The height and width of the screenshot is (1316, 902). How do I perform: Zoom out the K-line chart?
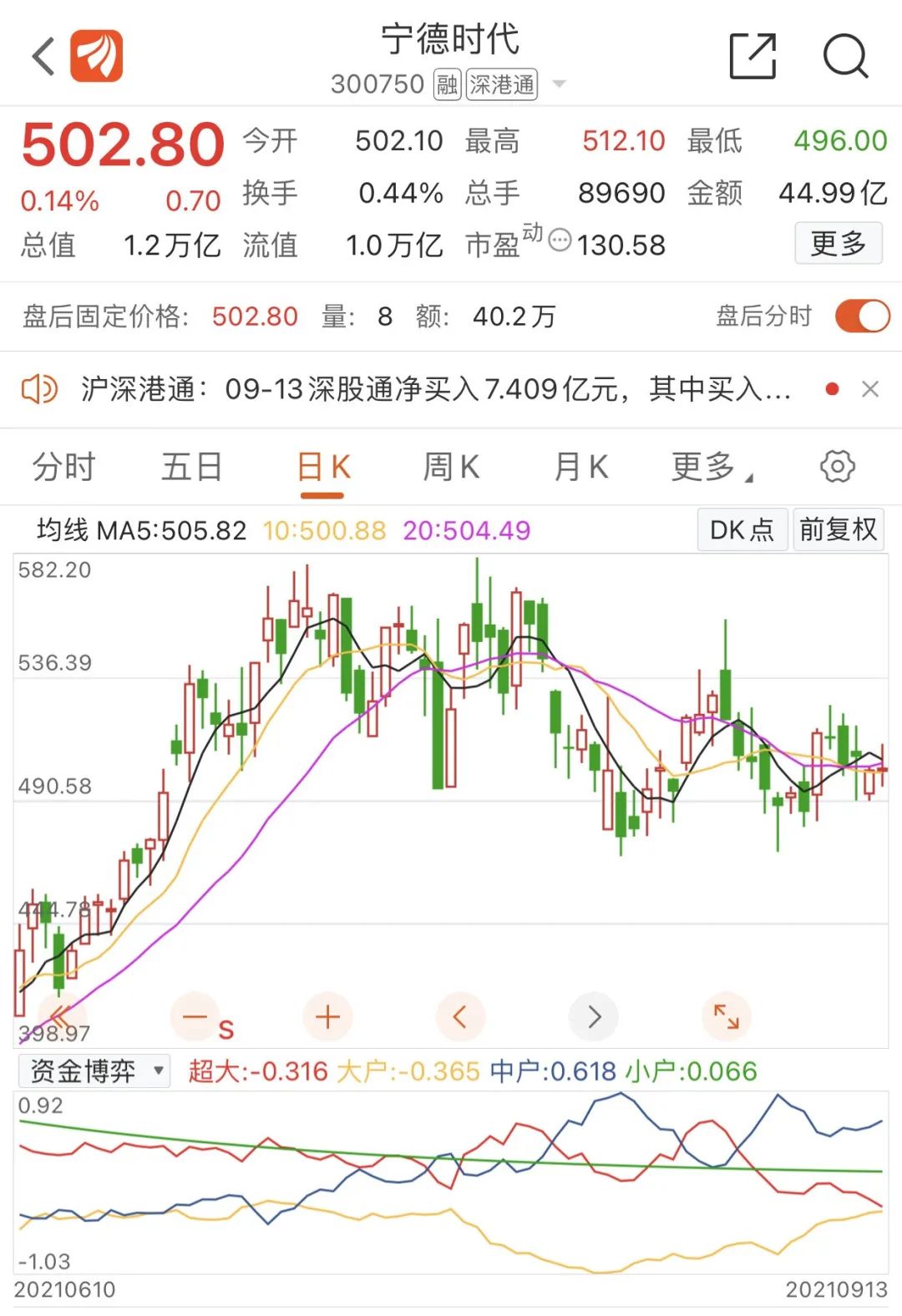[x=195, y=1016]
